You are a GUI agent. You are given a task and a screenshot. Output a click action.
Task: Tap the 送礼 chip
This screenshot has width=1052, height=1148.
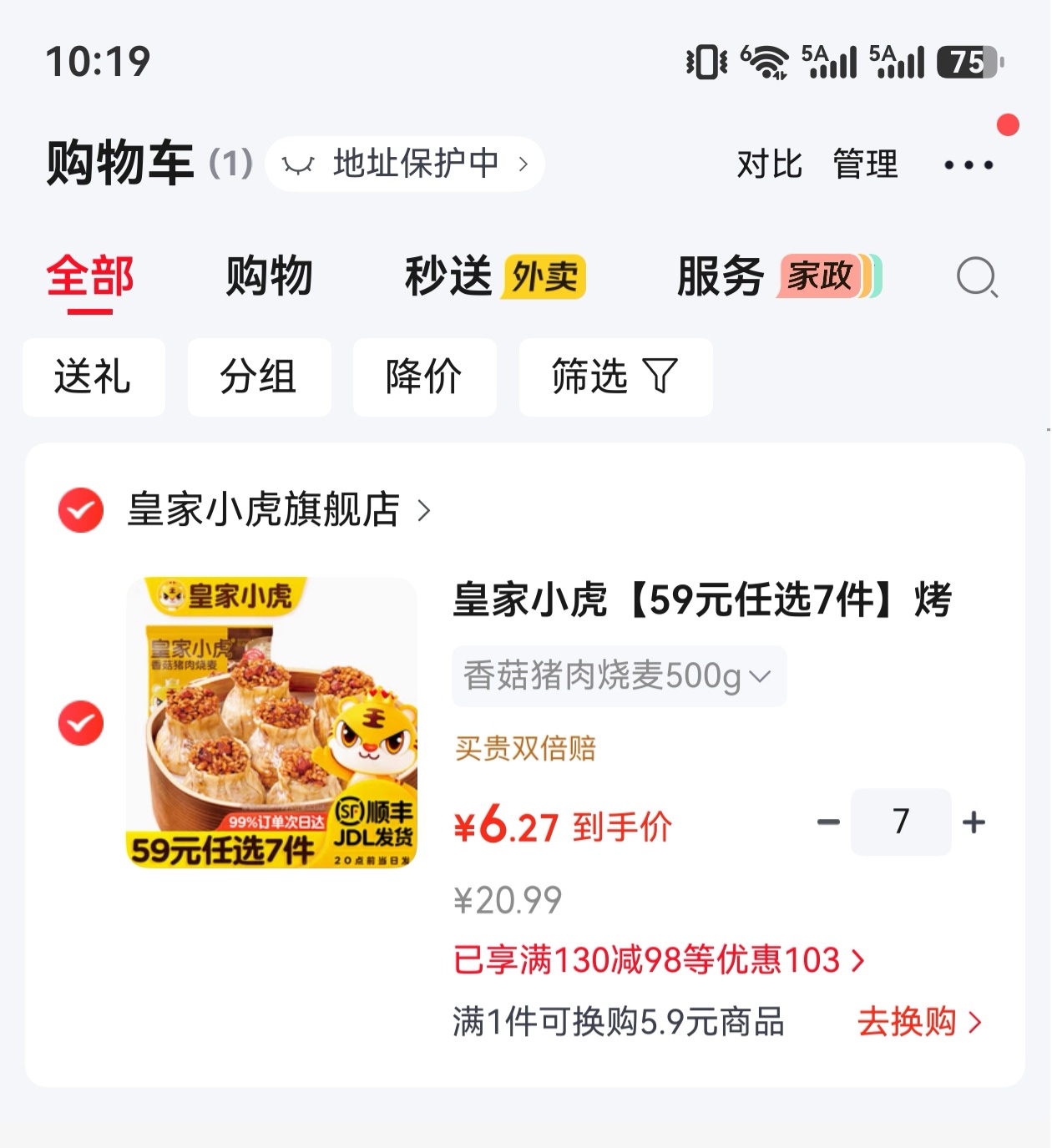[x=94, y=377]
